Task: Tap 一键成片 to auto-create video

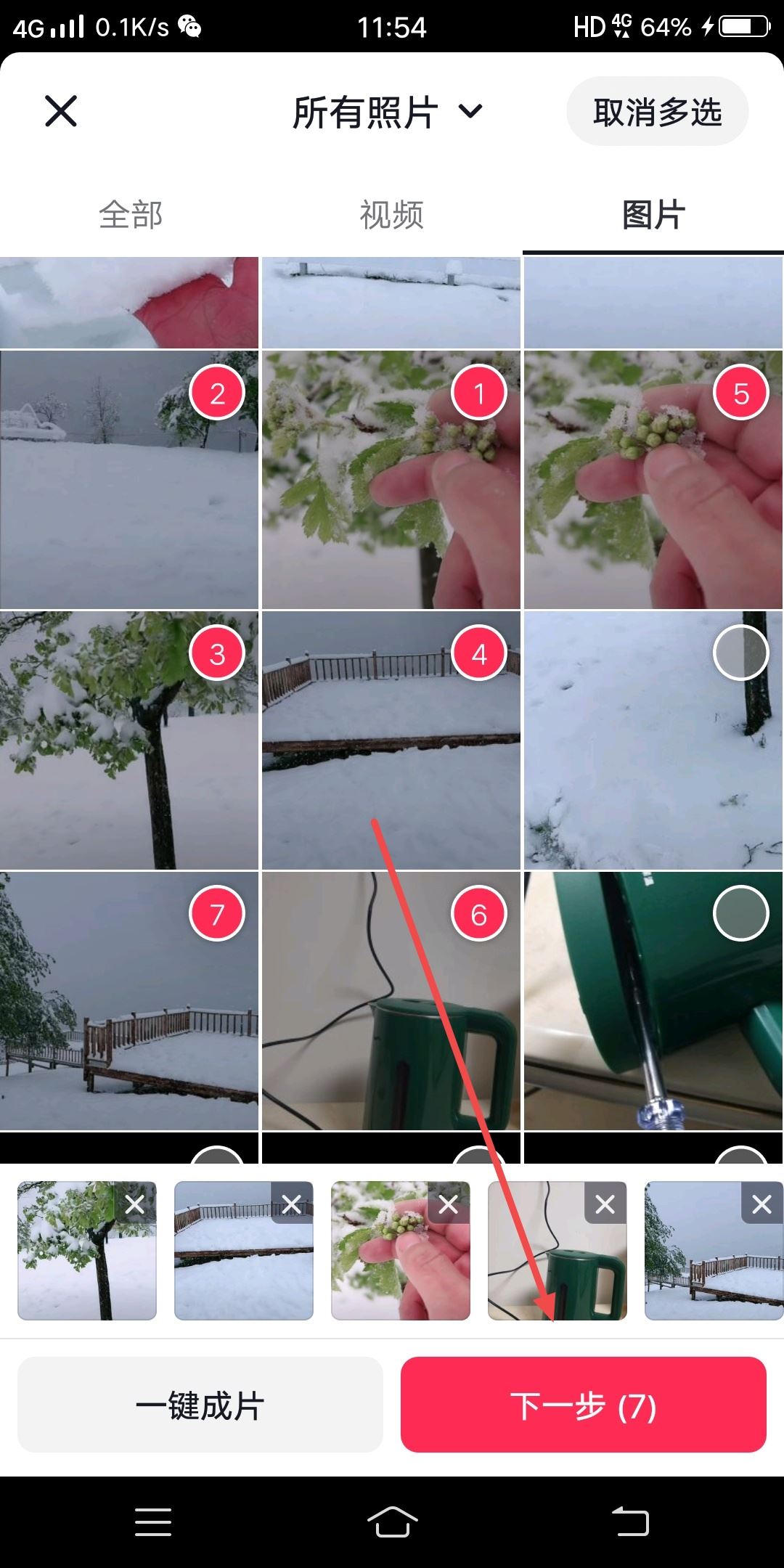Action: [x=200, y=1405]
